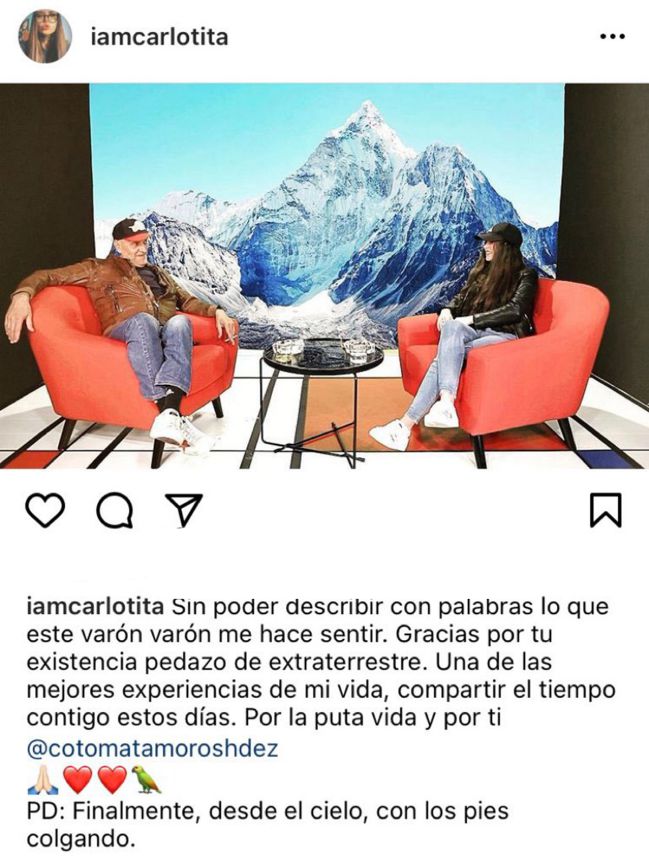This screenshot has width=649, height=862.
Task: Share the post via the paper plane icon
Action: click(183, 509)
